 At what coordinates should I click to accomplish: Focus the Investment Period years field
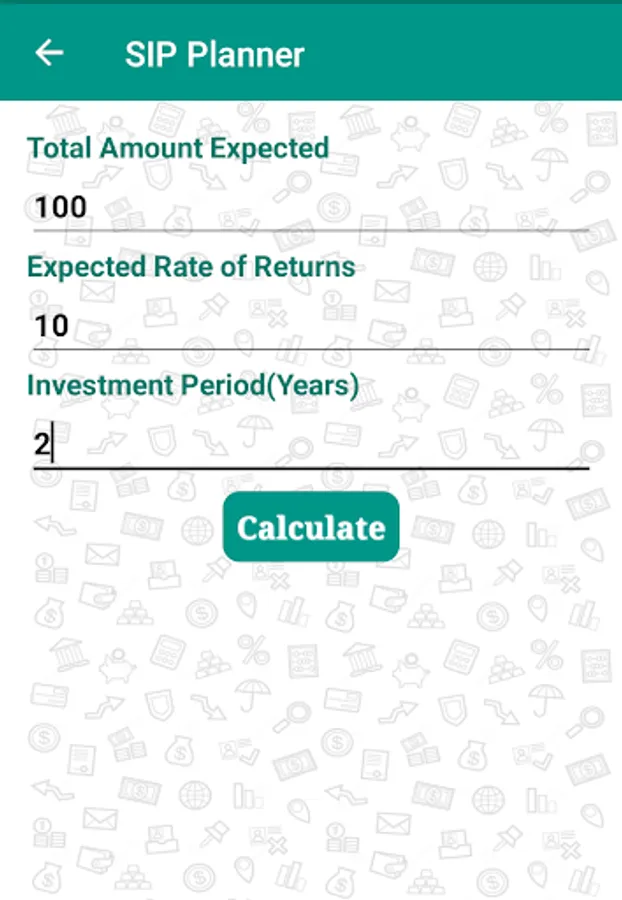pos(311,445)
